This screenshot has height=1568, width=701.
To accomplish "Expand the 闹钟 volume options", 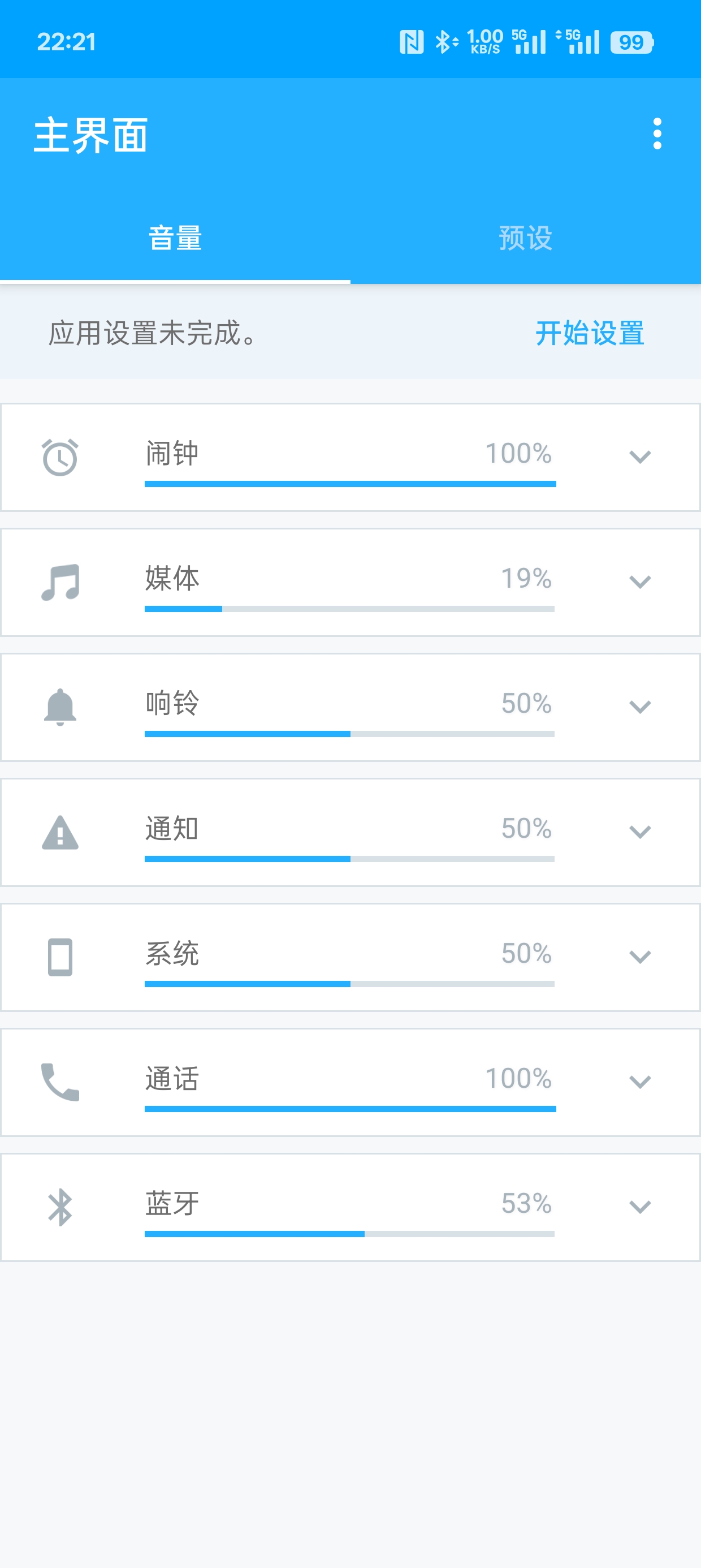I will tap(639, 456).
